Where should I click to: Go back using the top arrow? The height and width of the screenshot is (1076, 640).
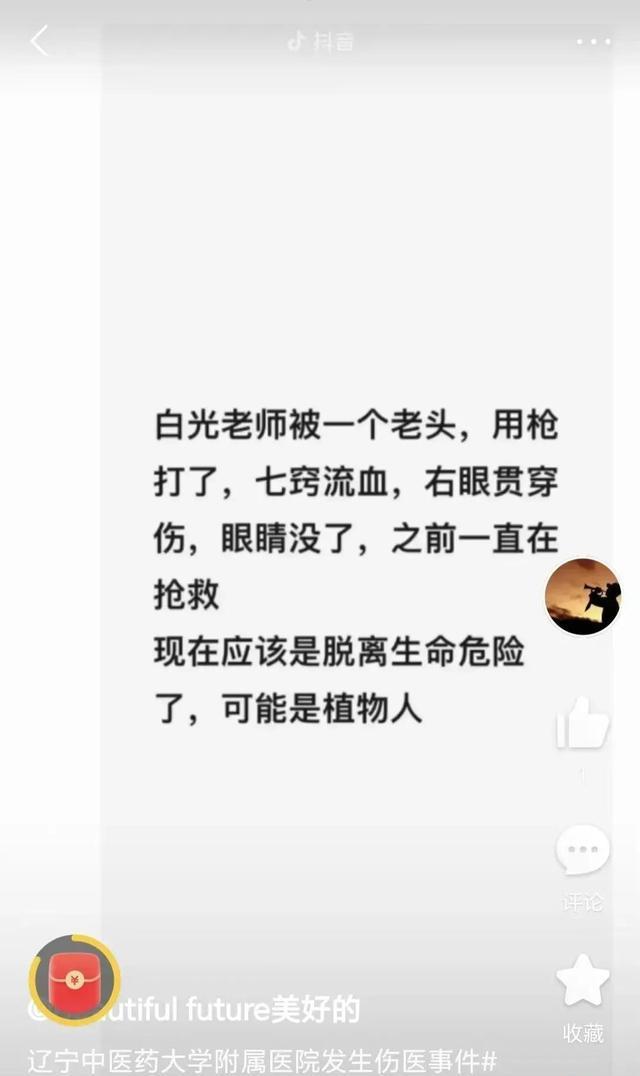[39, 41]
